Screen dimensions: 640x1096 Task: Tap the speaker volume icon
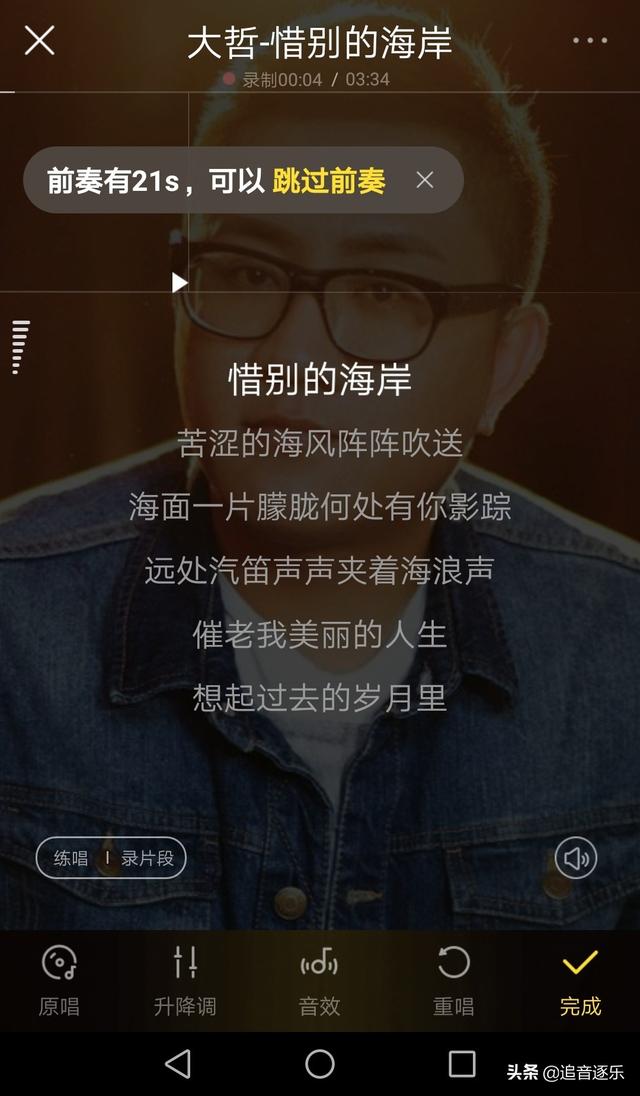pyautogui.click(x=576, y=858)
